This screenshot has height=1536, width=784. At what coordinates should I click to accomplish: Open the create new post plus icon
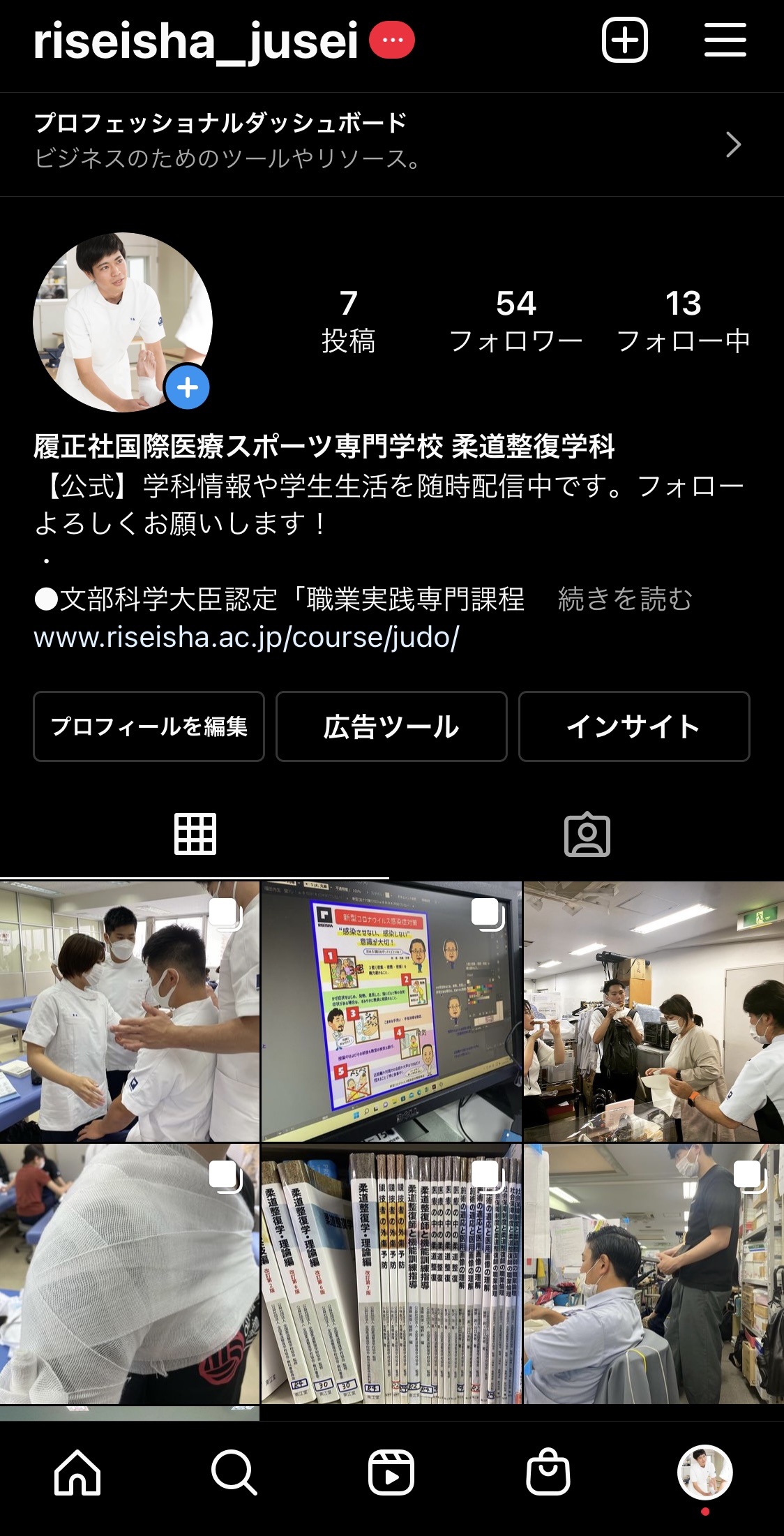click(x=624, y=40)
